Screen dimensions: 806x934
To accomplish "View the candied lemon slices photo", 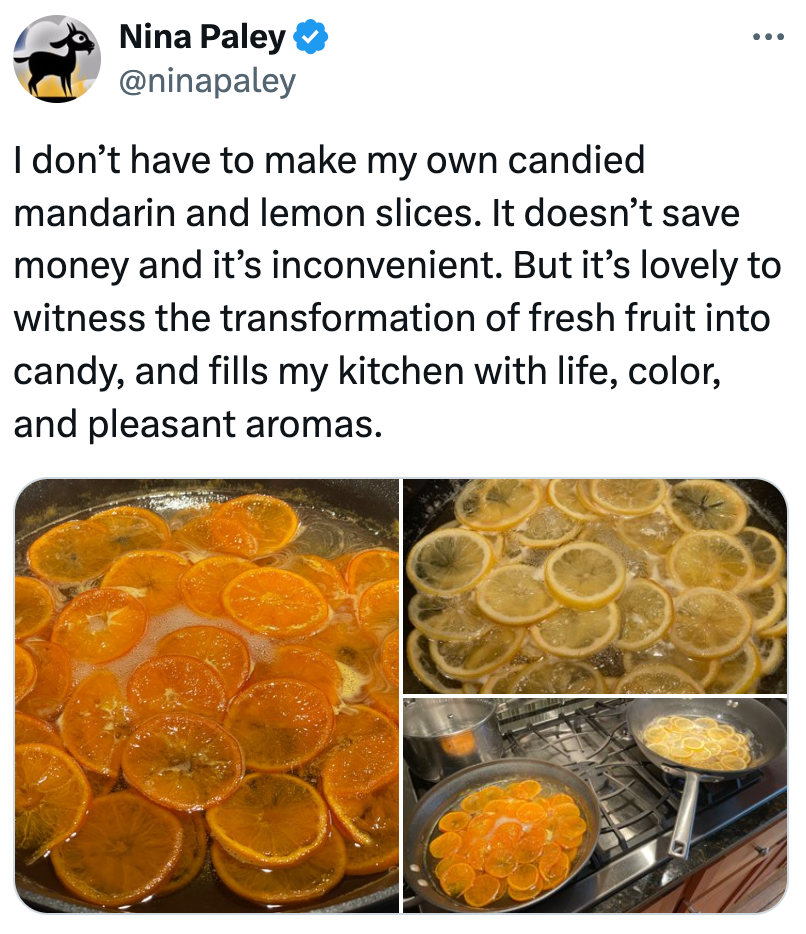I will [x=594, y=585].
